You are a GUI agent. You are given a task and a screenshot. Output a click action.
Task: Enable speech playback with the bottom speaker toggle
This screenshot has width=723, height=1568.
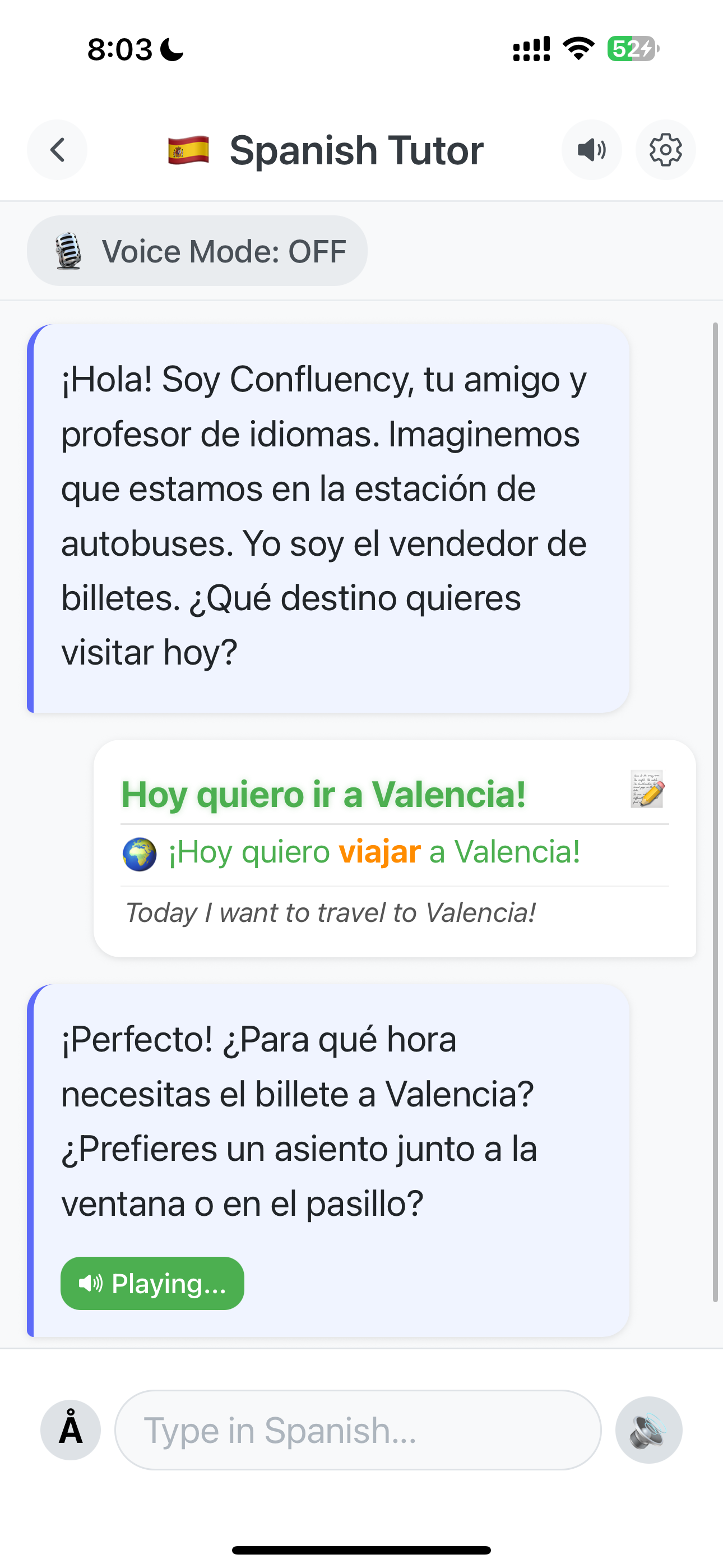click(x=649, y=1430)
